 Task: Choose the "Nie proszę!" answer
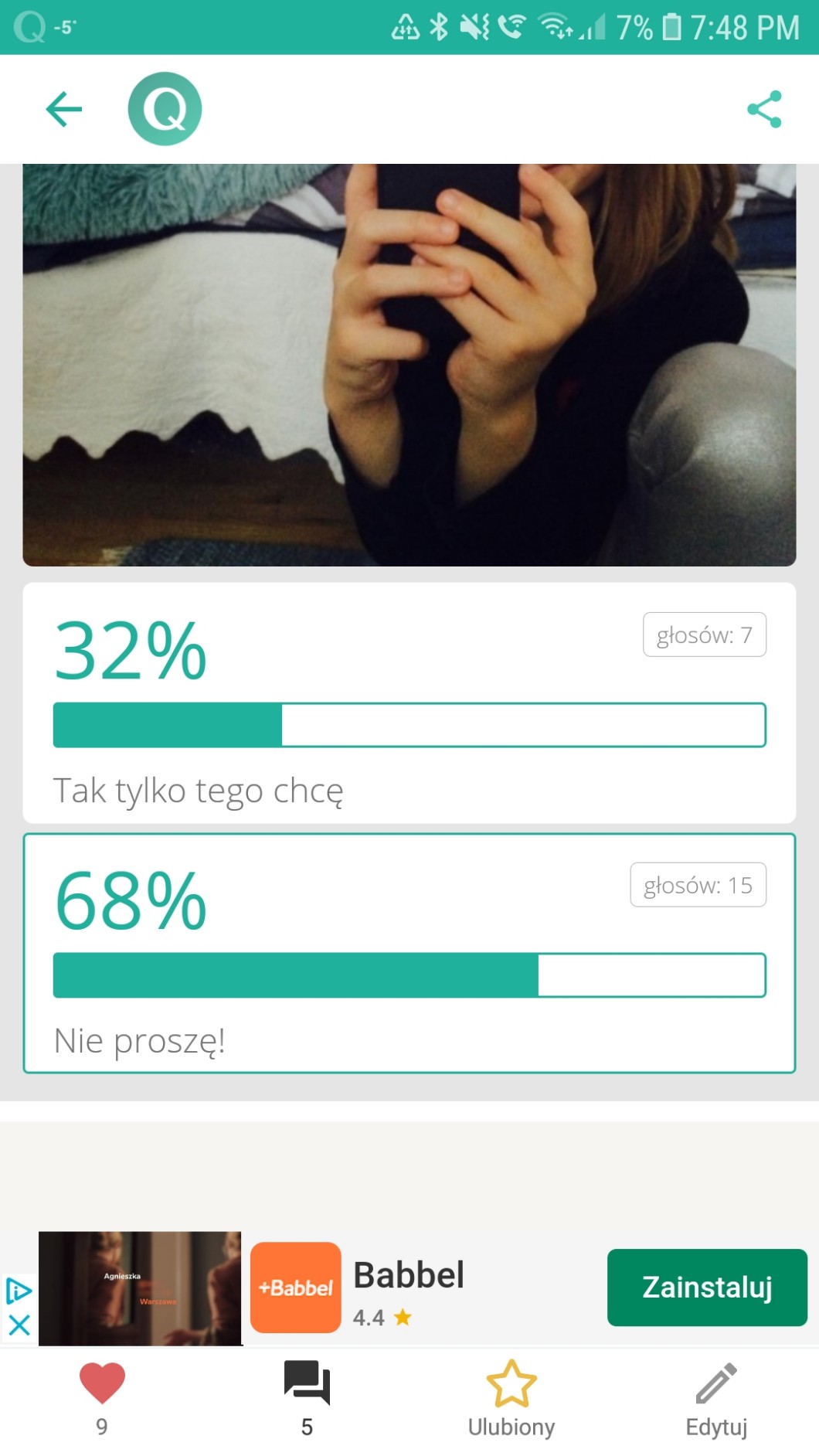[409, 953]
